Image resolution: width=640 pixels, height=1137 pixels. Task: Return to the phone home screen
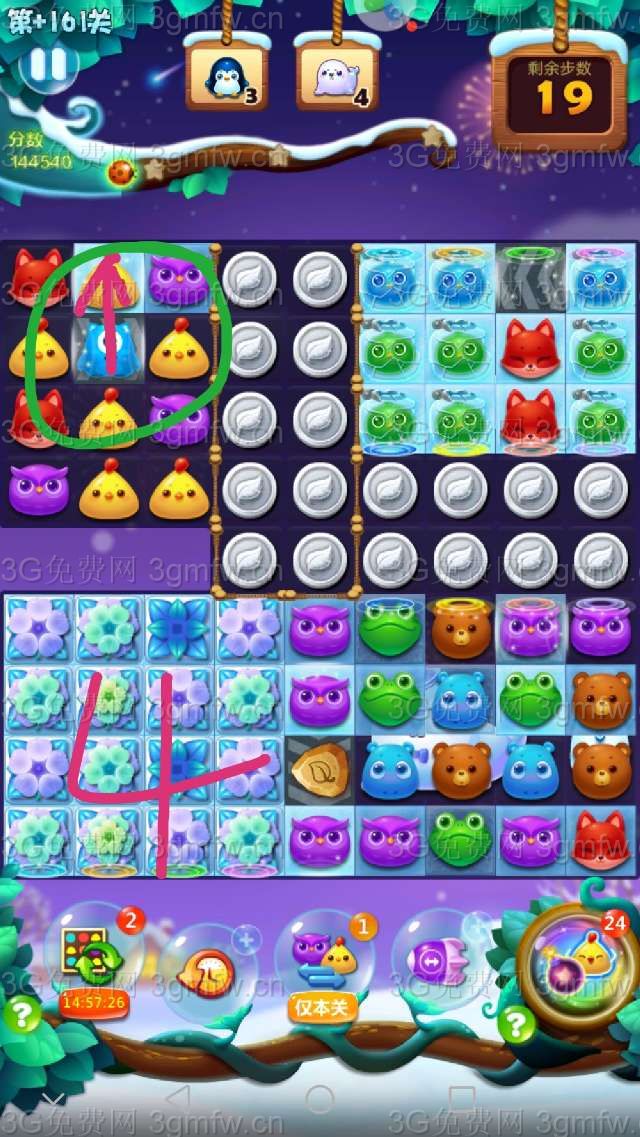[320, 1097]
